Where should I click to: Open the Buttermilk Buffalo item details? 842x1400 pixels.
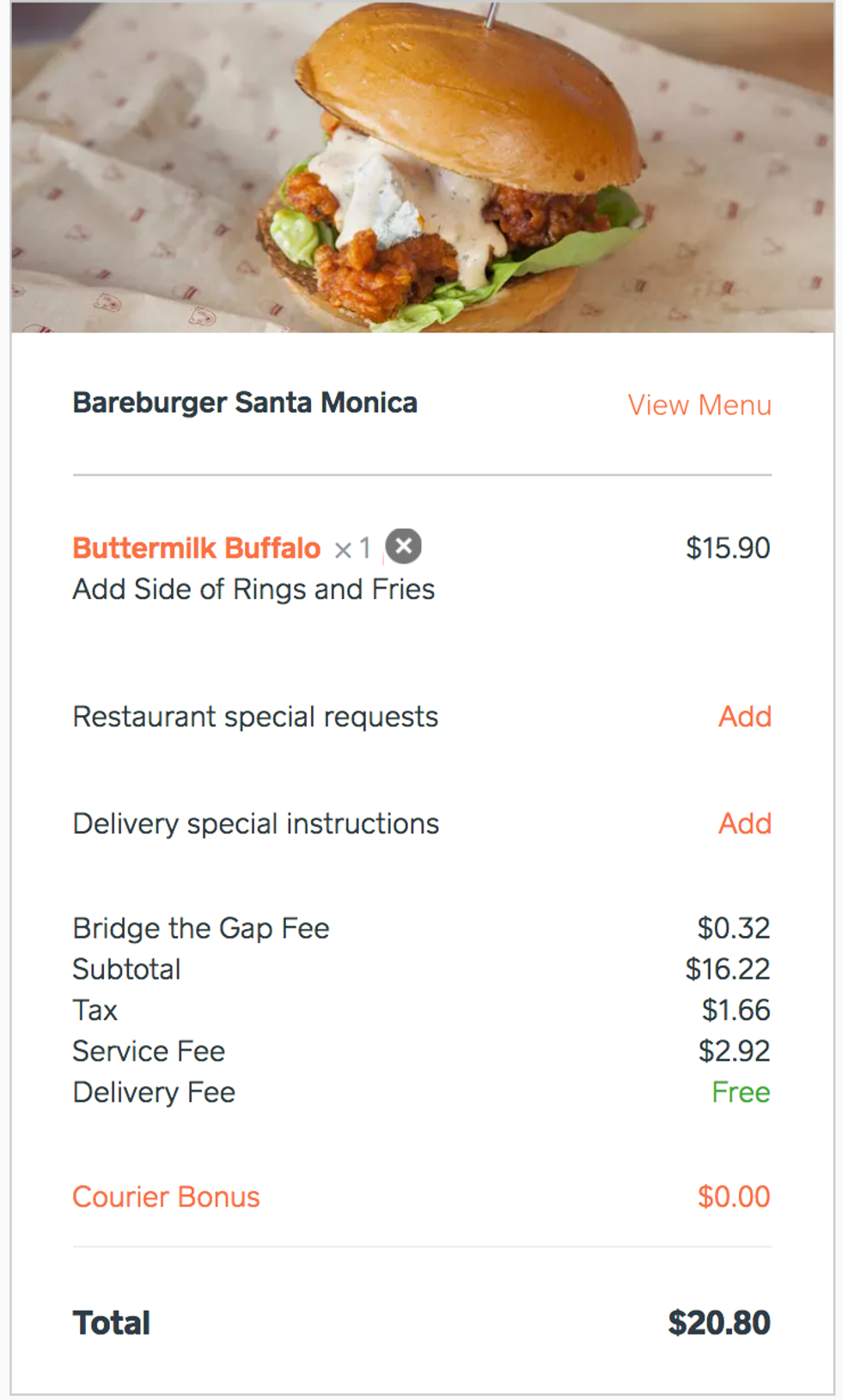pos(197,548)
